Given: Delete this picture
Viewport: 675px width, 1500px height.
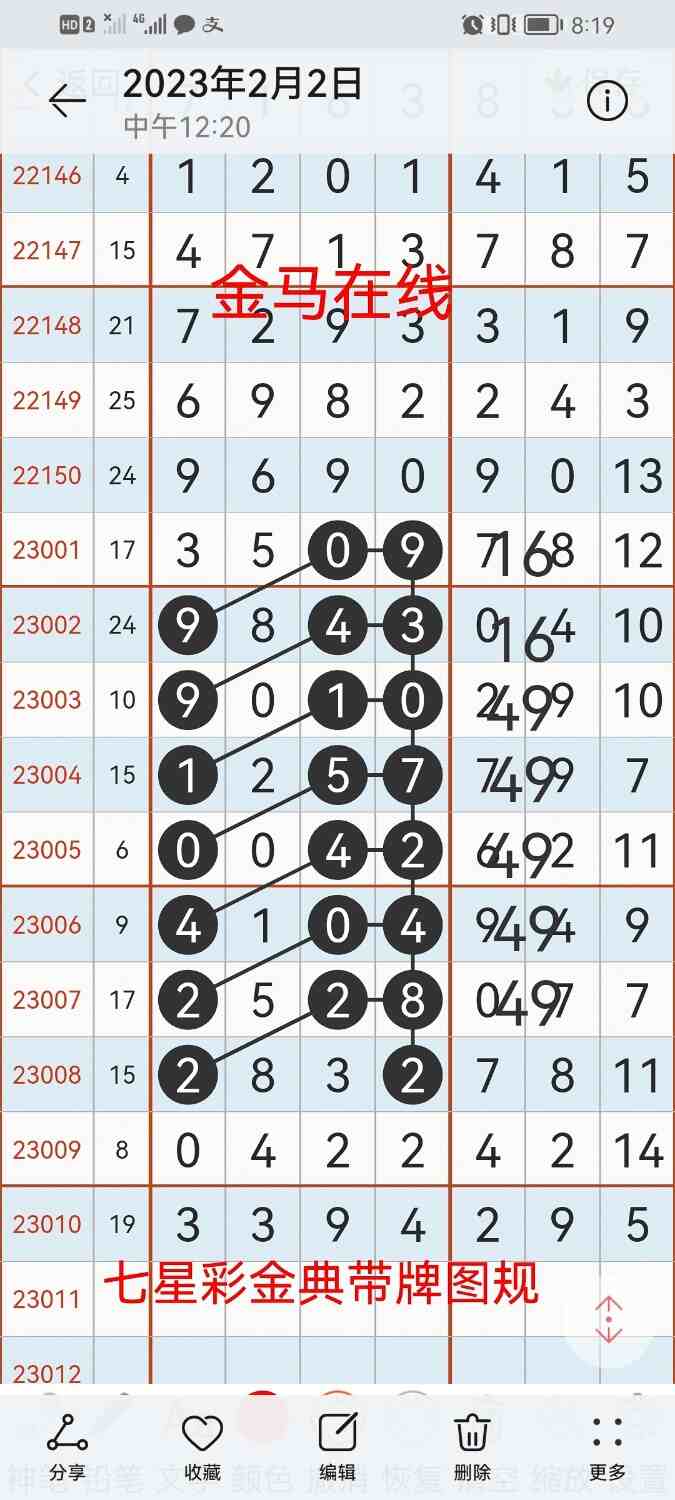Looking at the screenshot, I should pyautogui.click(x=472, y=1446).
